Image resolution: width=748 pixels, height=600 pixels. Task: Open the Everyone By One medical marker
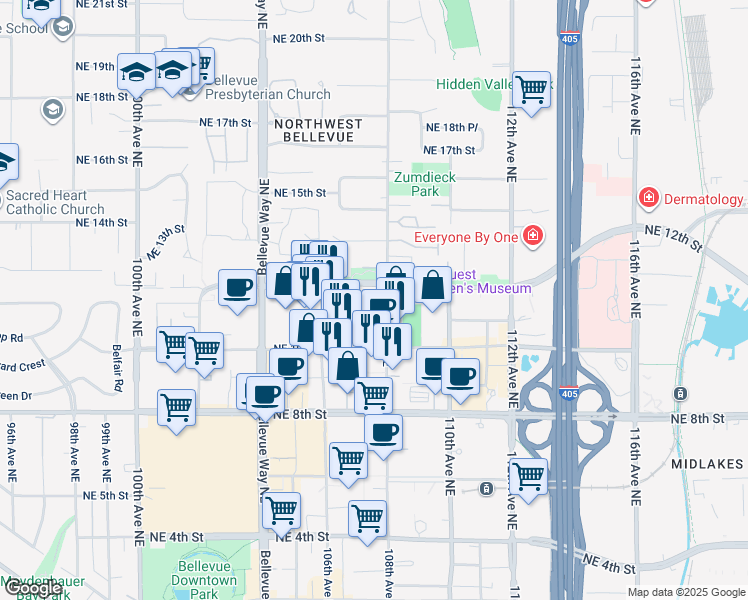(533, 236)
